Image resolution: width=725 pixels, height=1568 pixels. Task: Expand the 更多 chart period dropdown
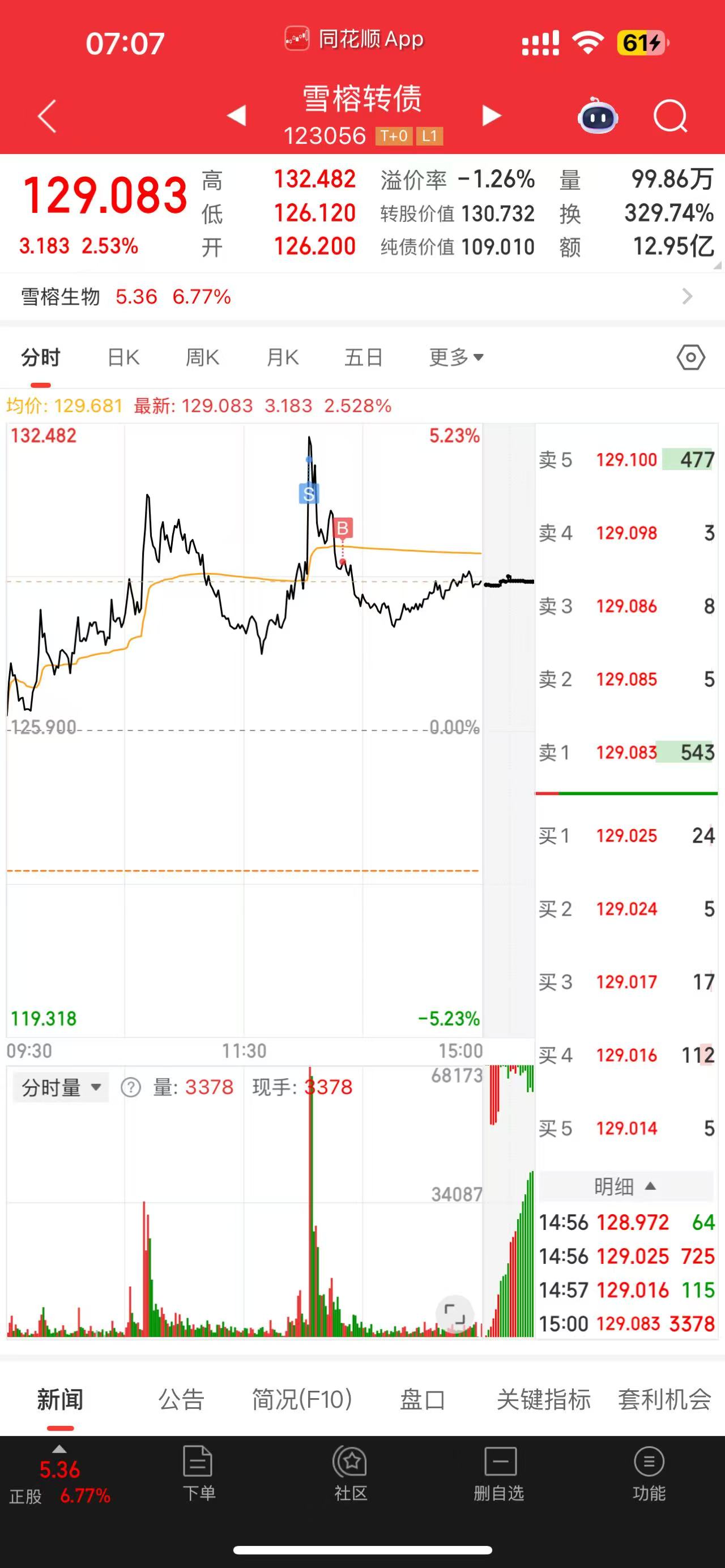[456, 357]
